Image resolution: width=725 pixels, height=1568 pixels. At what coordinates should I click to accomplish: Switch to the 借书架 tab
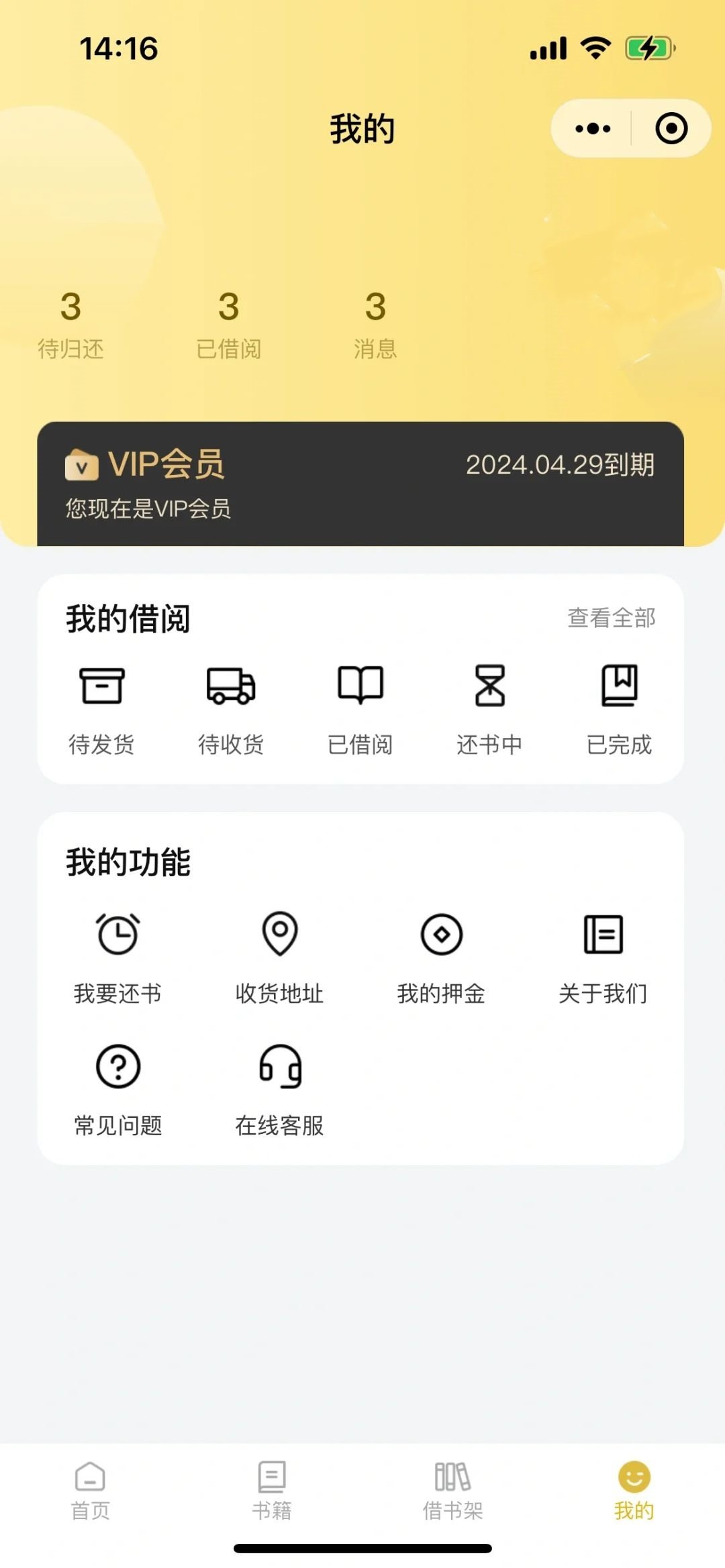[x=453, y=1490]
